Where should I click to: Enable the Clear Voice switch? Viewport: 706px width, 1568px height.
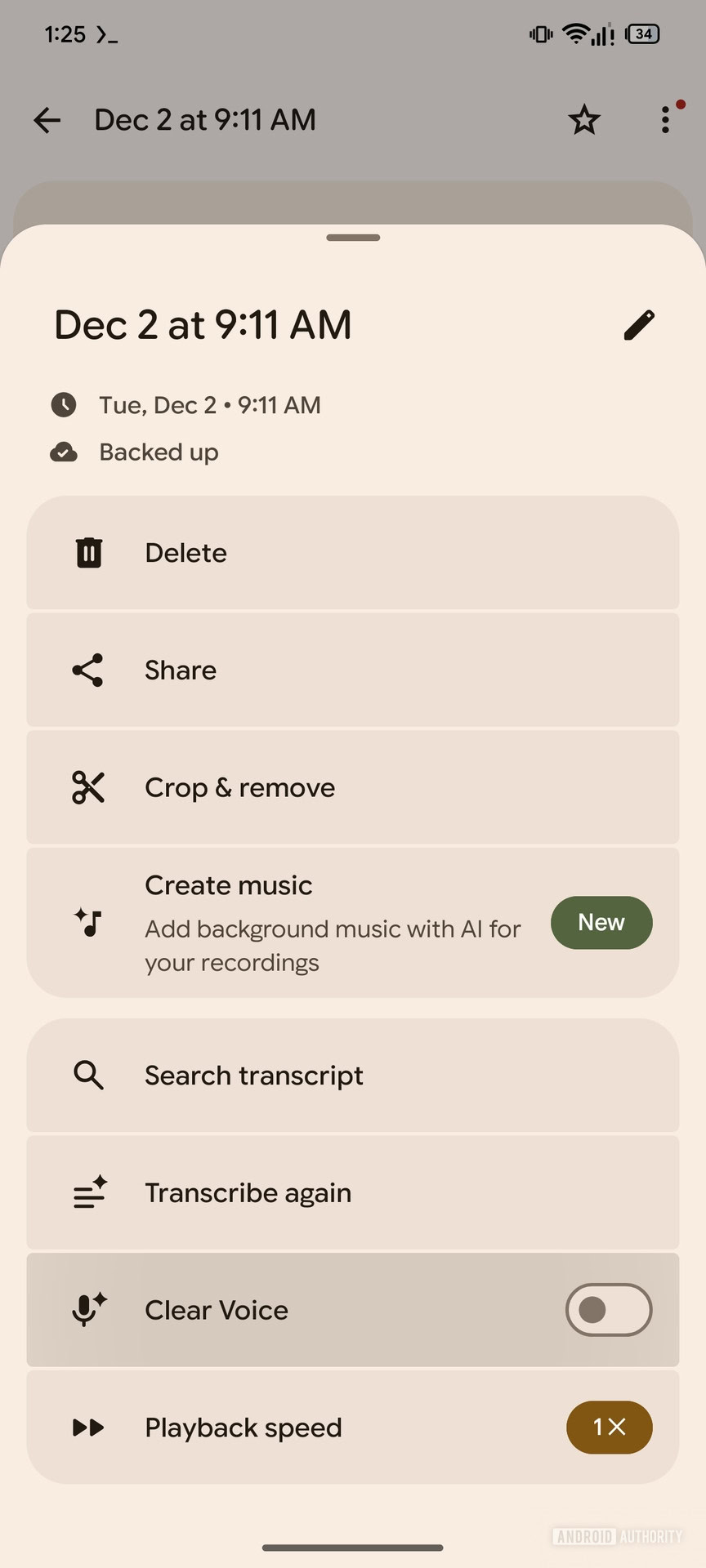[x=608, y=1310]
